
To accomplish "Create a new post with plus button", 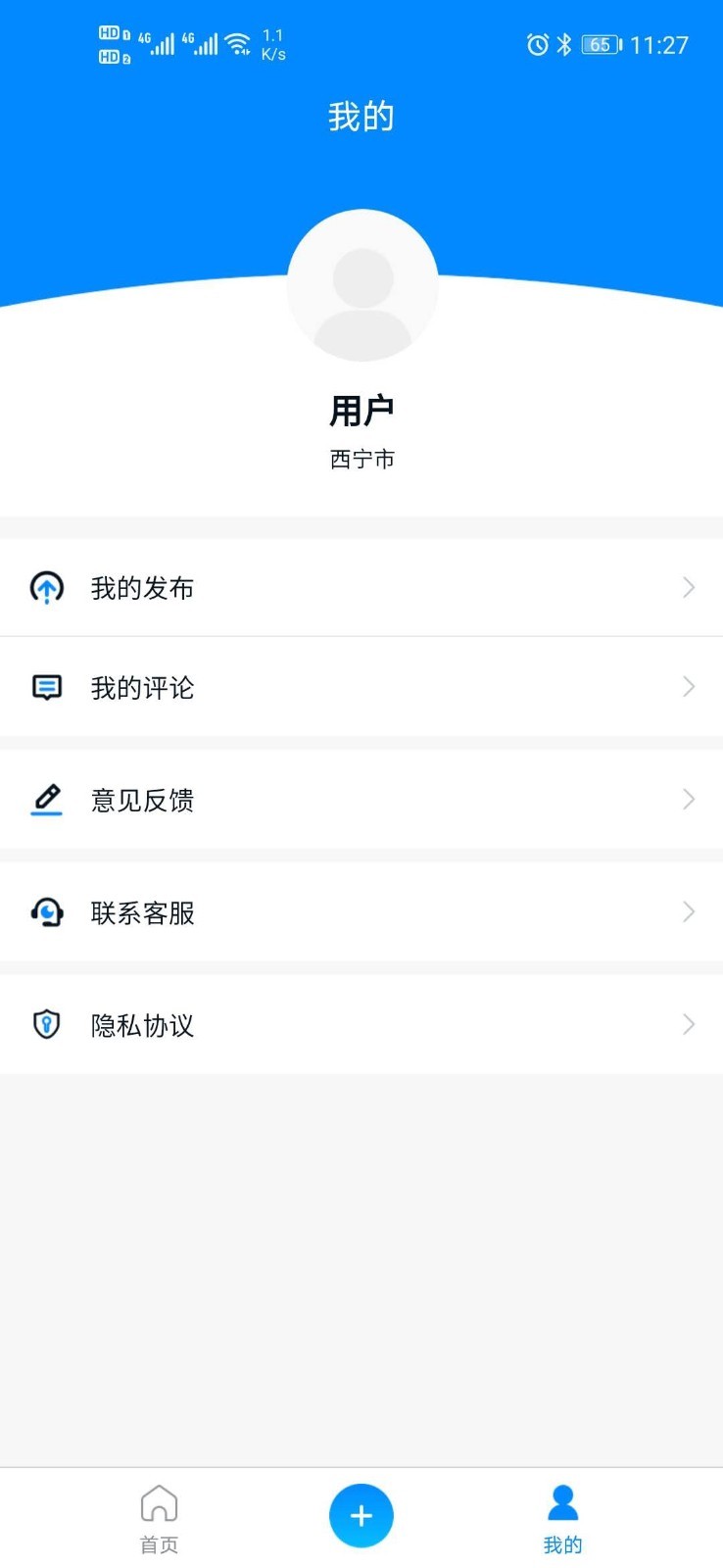I will [361, 1515].
